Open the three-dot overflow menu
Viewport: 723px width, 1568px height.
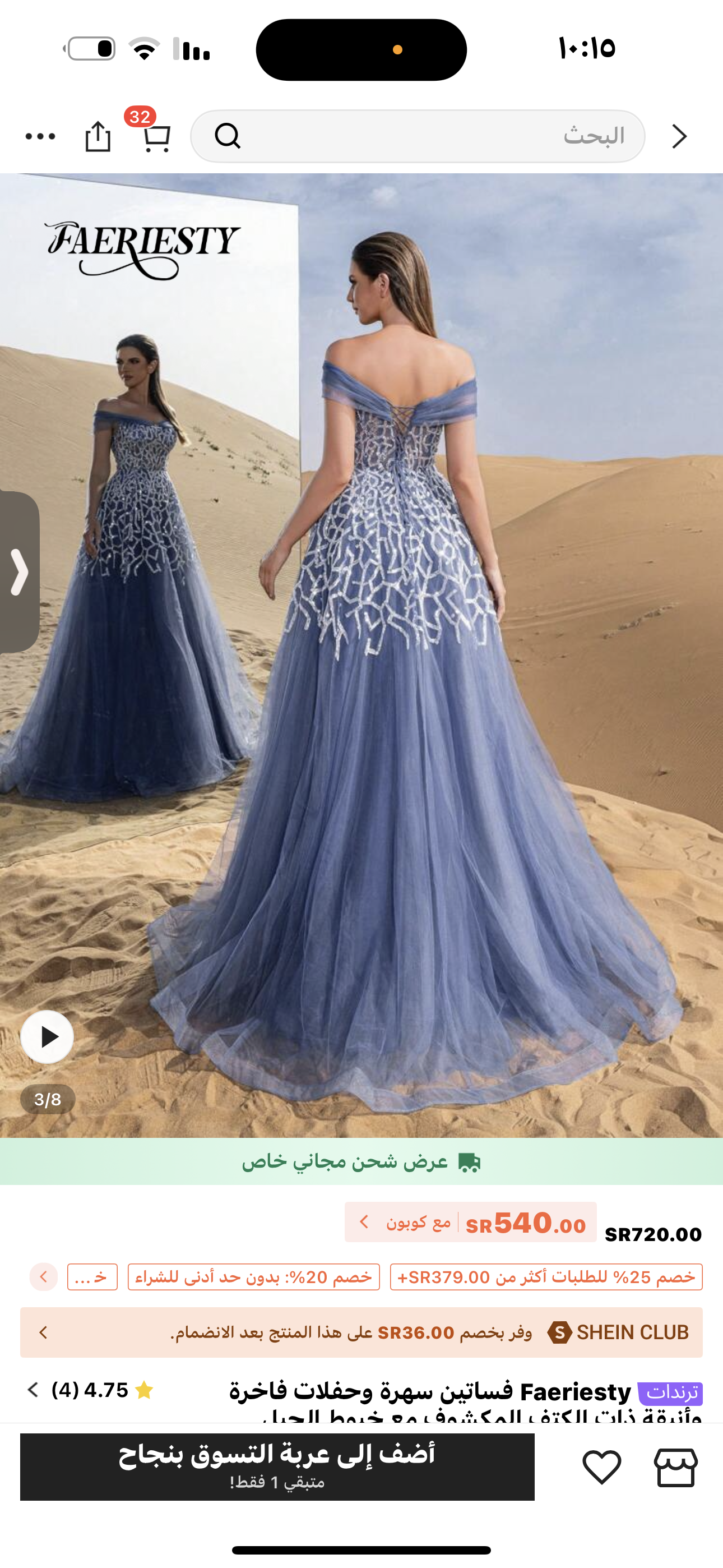(40, 136)
